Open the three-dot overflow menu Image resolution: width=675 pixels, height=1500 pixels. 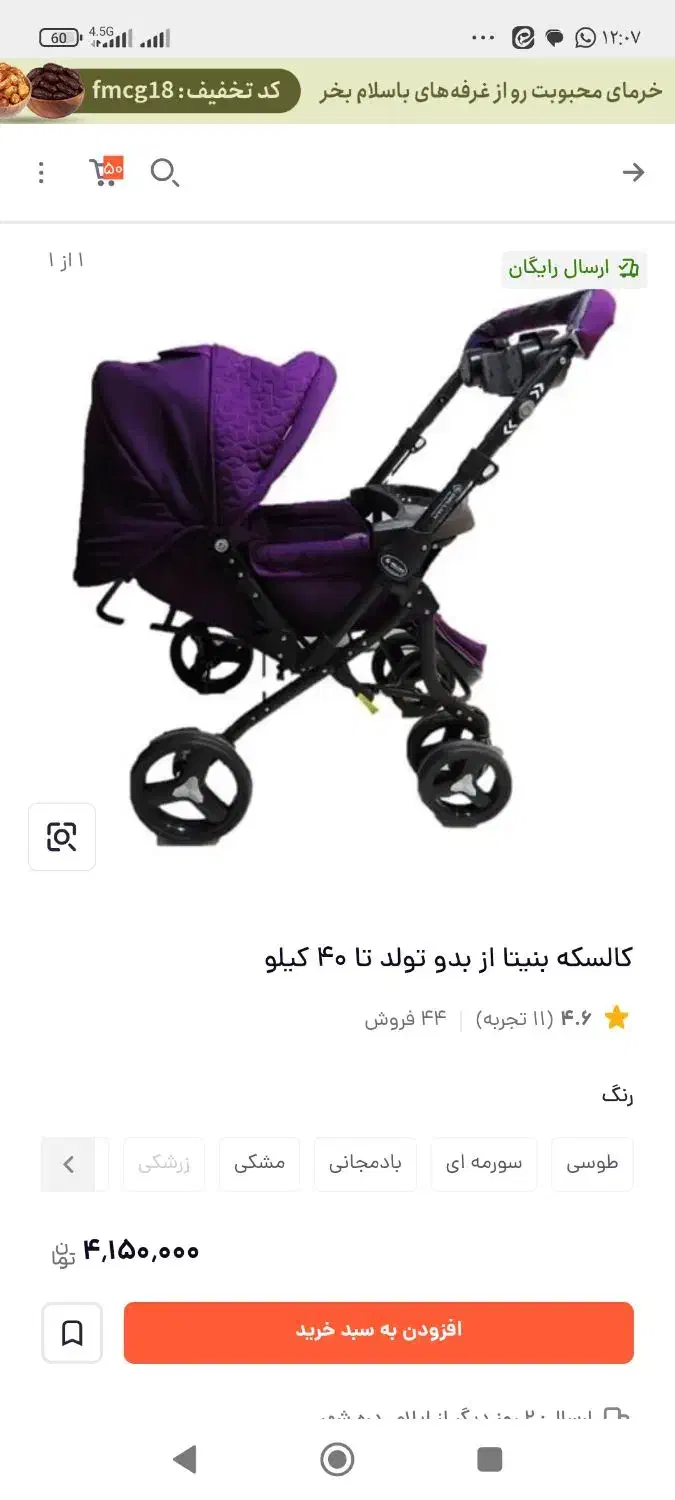pyautogui.click(x=41, y=173)
